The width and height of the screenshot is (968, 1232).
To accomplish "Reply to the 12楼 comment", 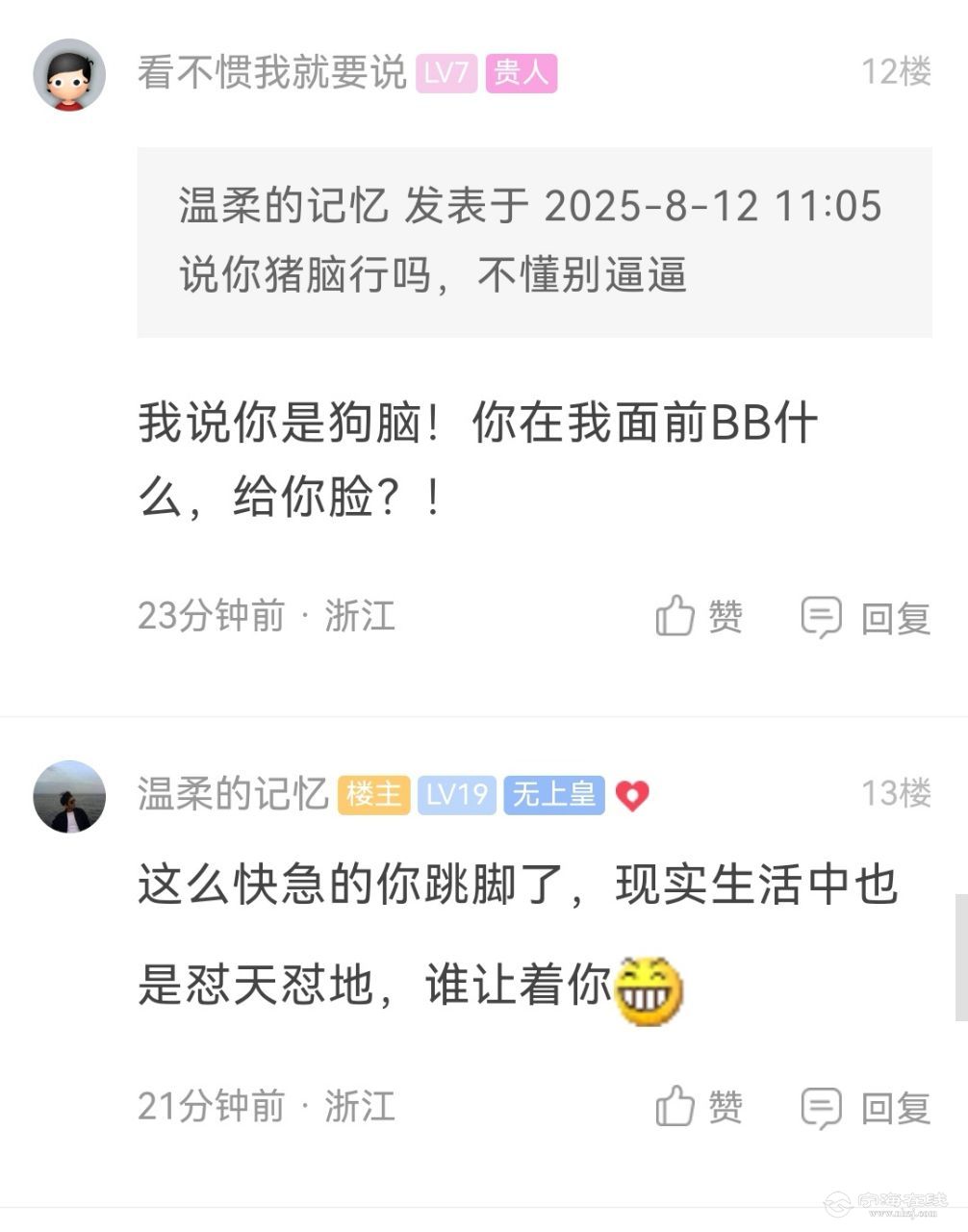I will pos(866,617).
